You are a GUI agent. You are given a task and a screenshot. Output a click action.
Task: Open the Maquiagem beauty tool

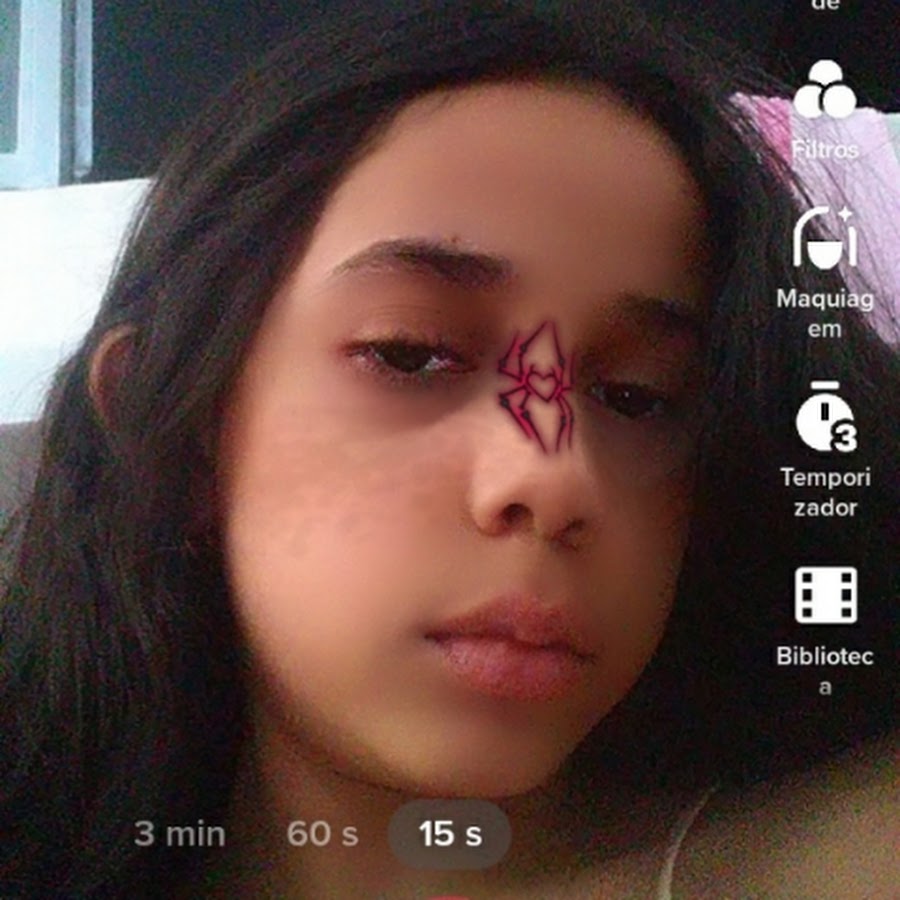[x=825, y=240]
